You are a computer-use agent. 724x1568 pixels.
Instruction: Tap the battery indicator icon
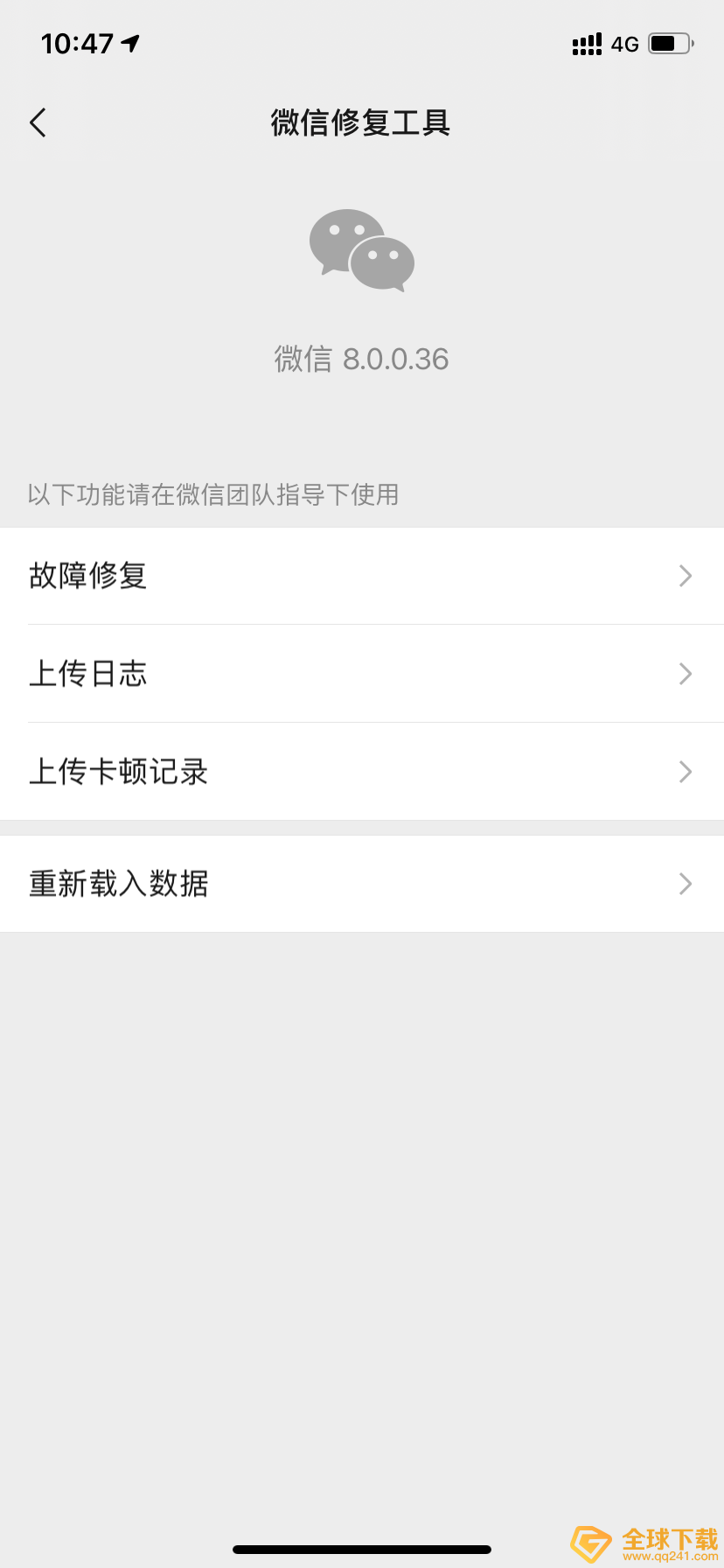point(670,43)
